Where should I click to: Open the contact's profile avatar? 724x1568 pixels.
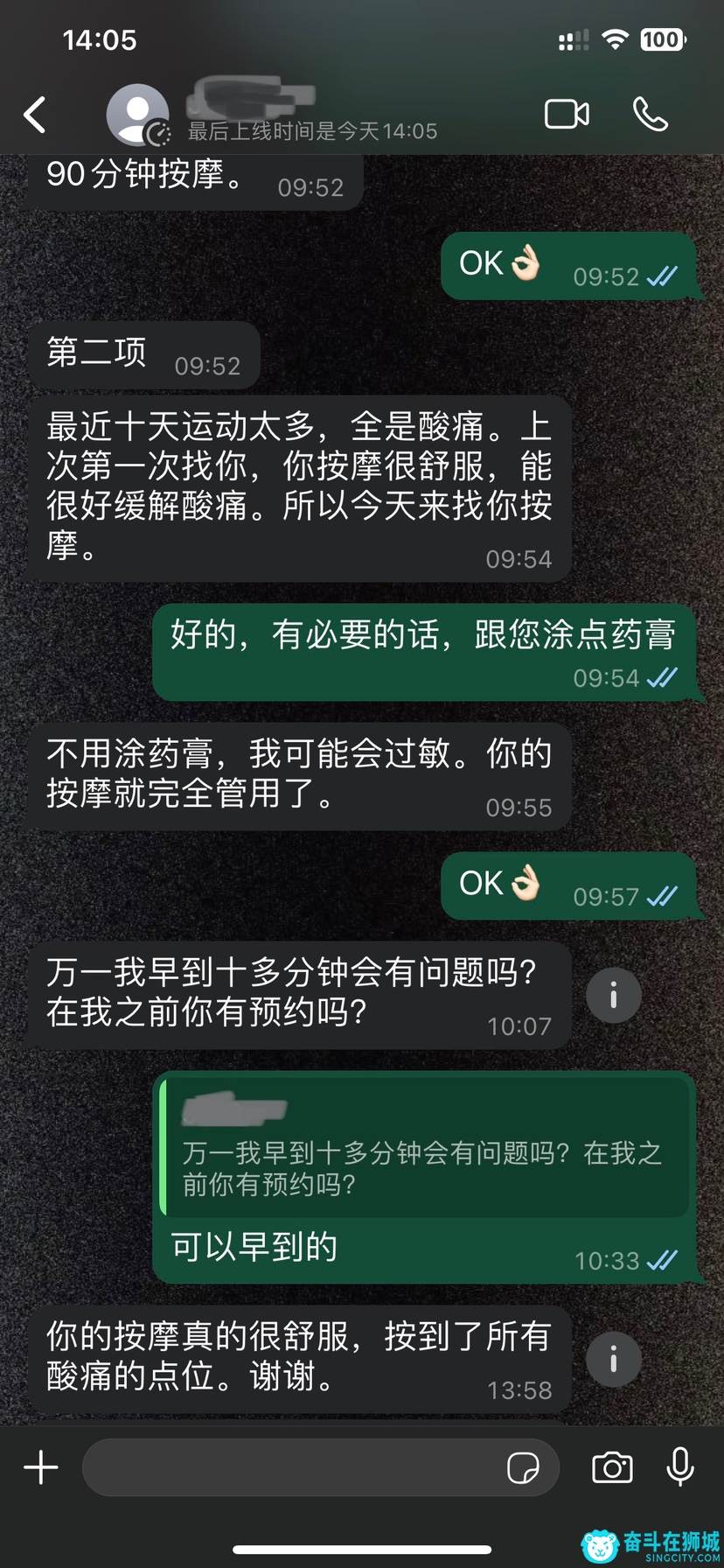tap(137, 115)
